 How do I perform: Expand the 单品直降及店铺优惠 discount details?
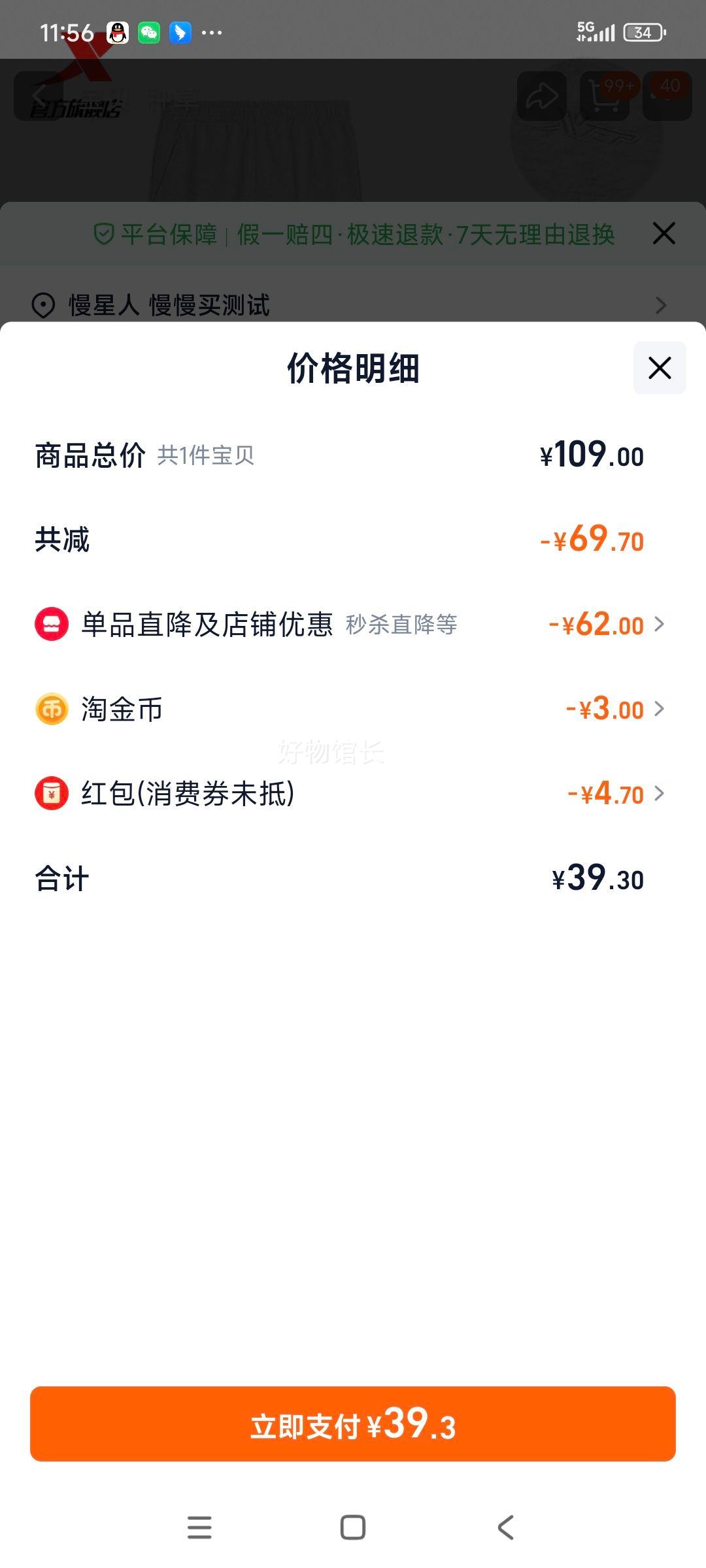coord(662,625)
